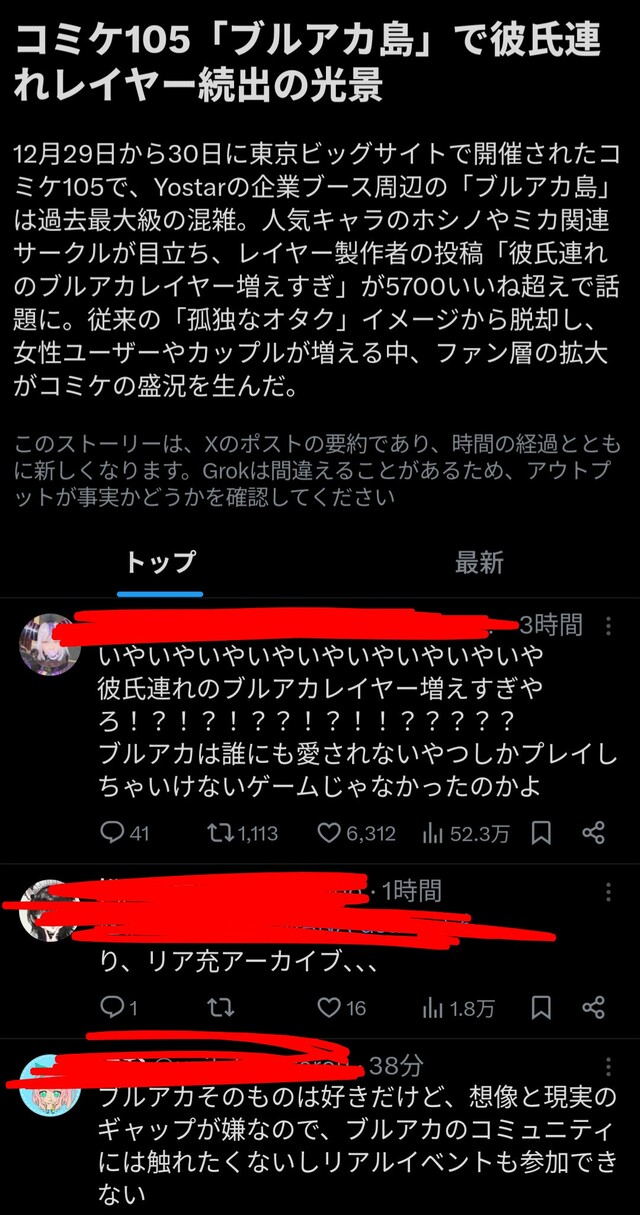
Task: Like the post with 6,312 likes
Action: point(356,833)
